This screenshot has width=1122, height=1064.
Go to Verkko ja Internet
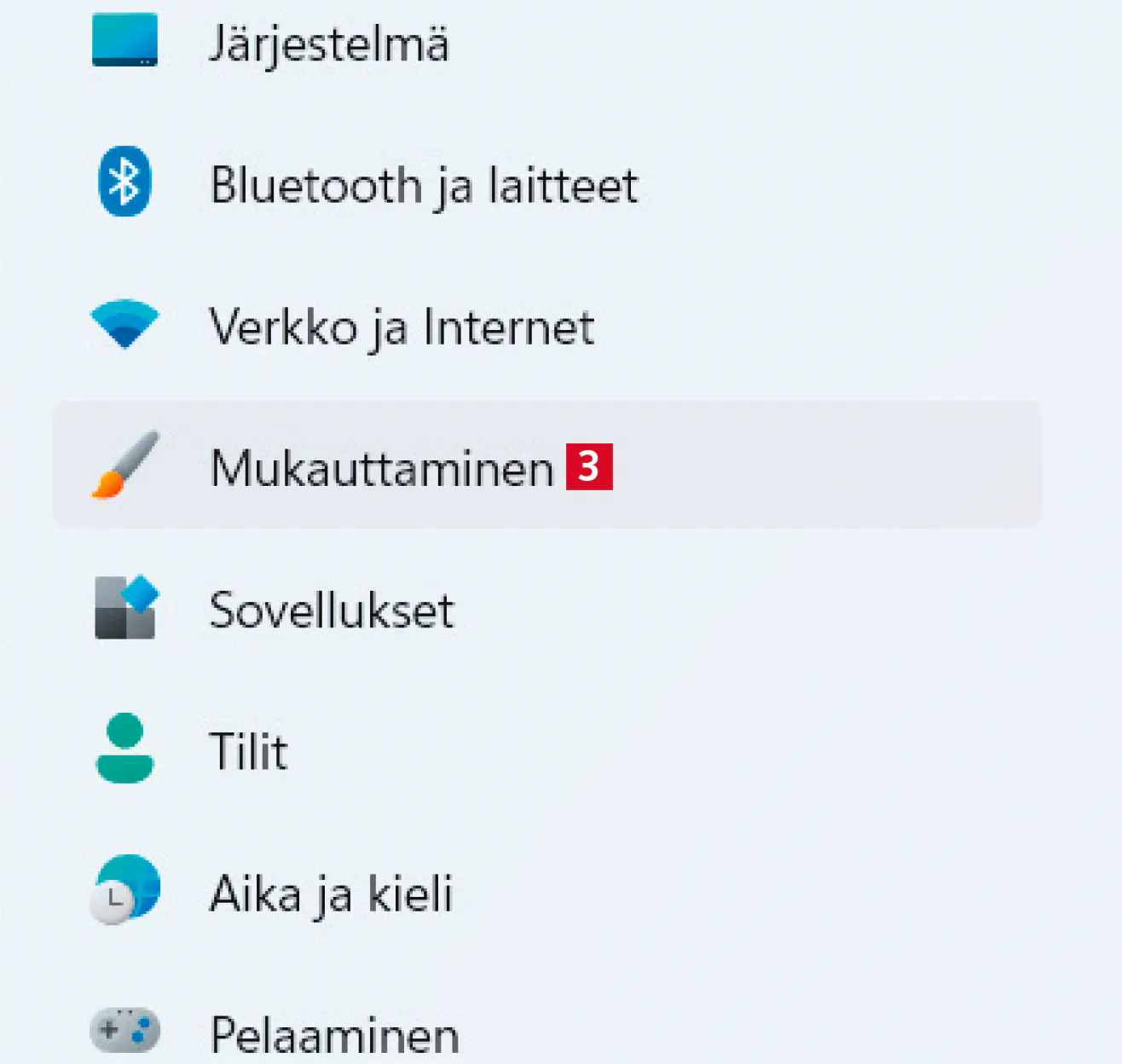click(x=401, y=327)
